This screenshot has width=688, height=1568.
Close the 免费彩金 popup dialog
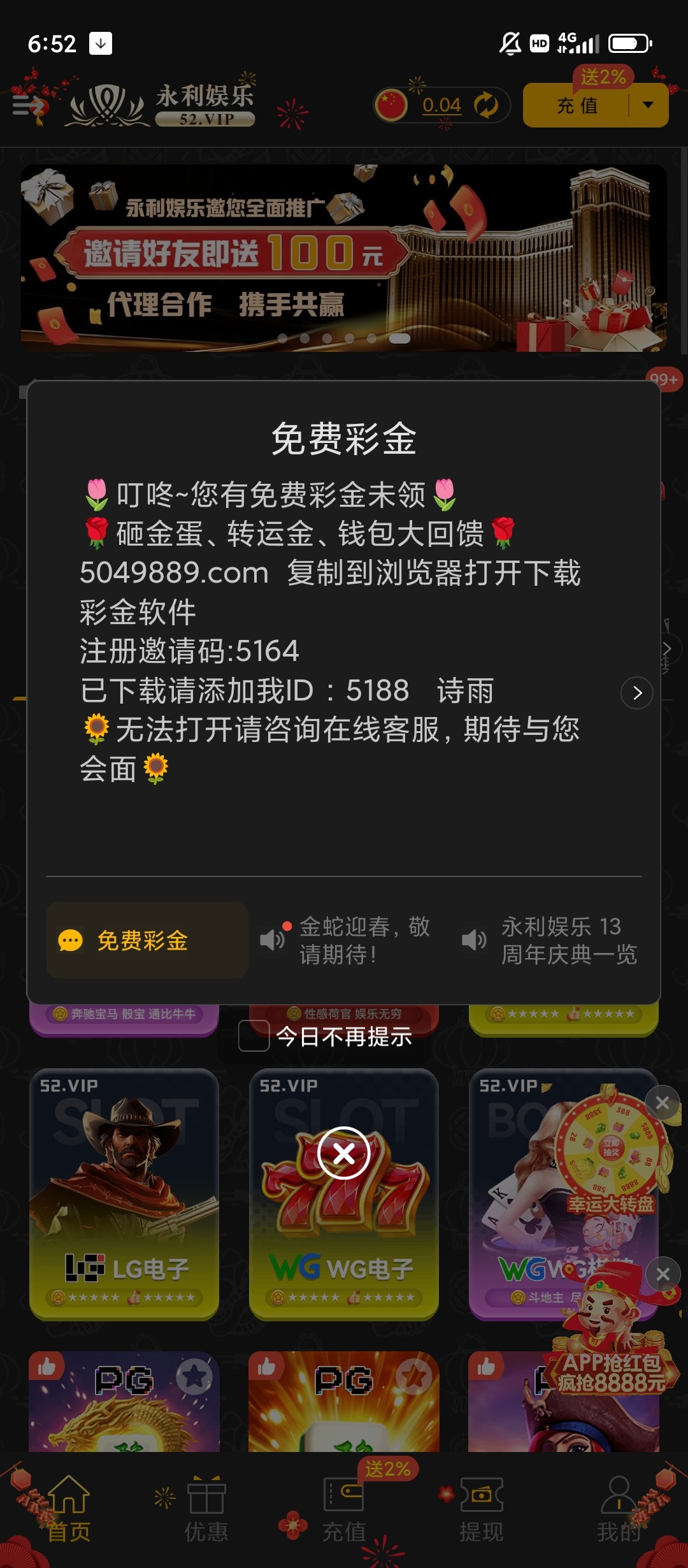coord(344,1153)
